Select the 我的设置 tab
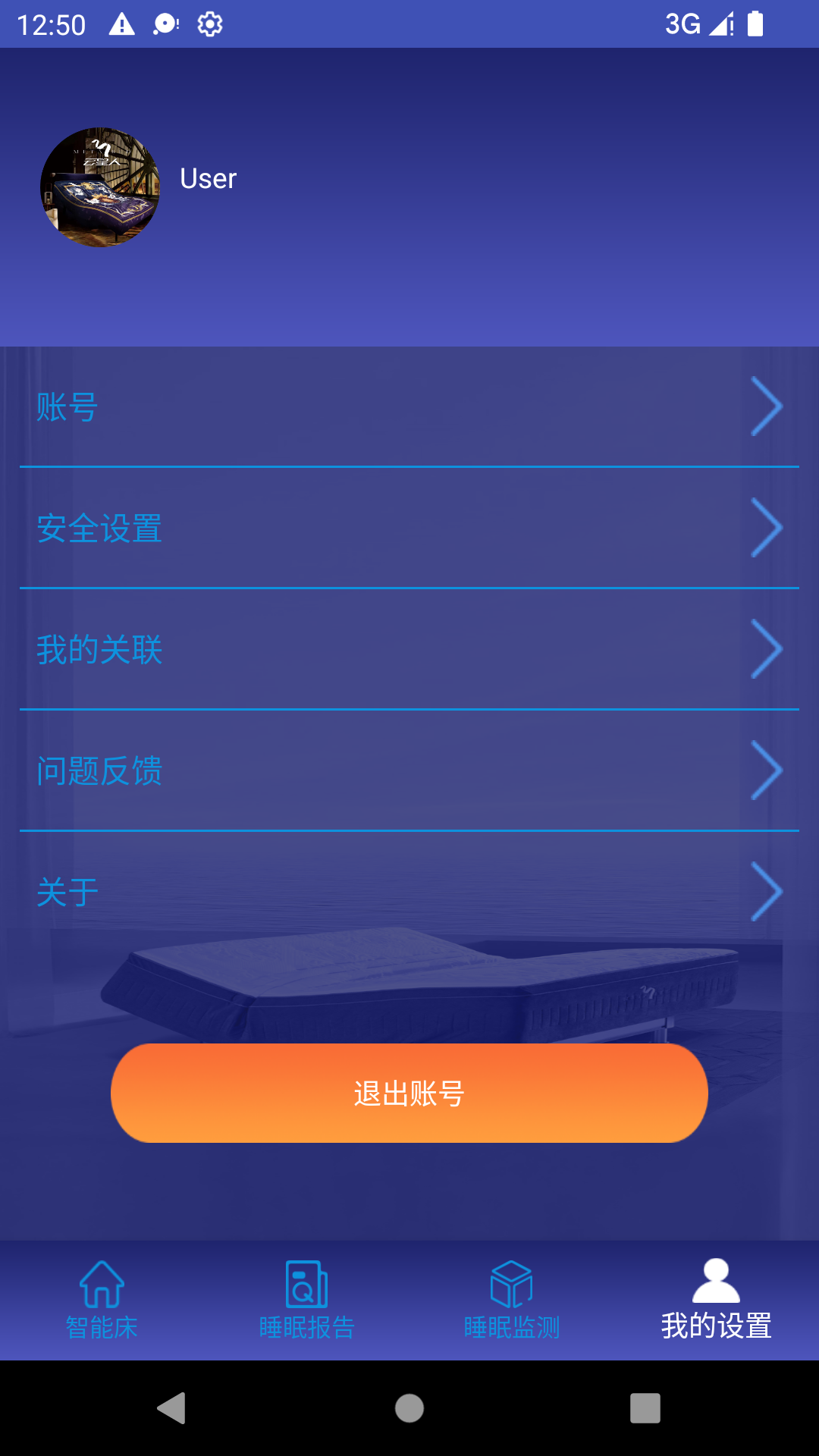 717,1300
